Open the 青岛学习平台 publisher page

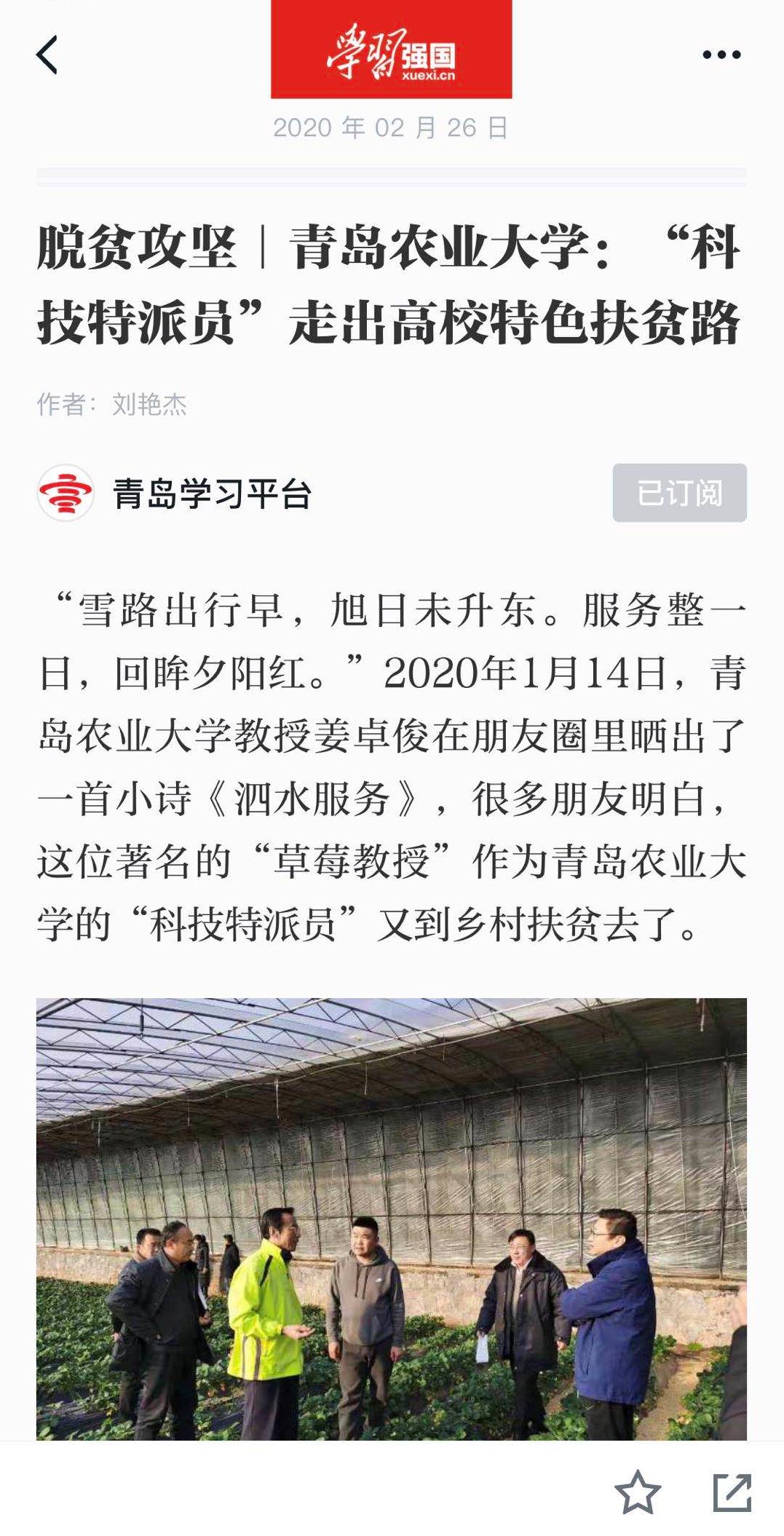coord(211,494)
